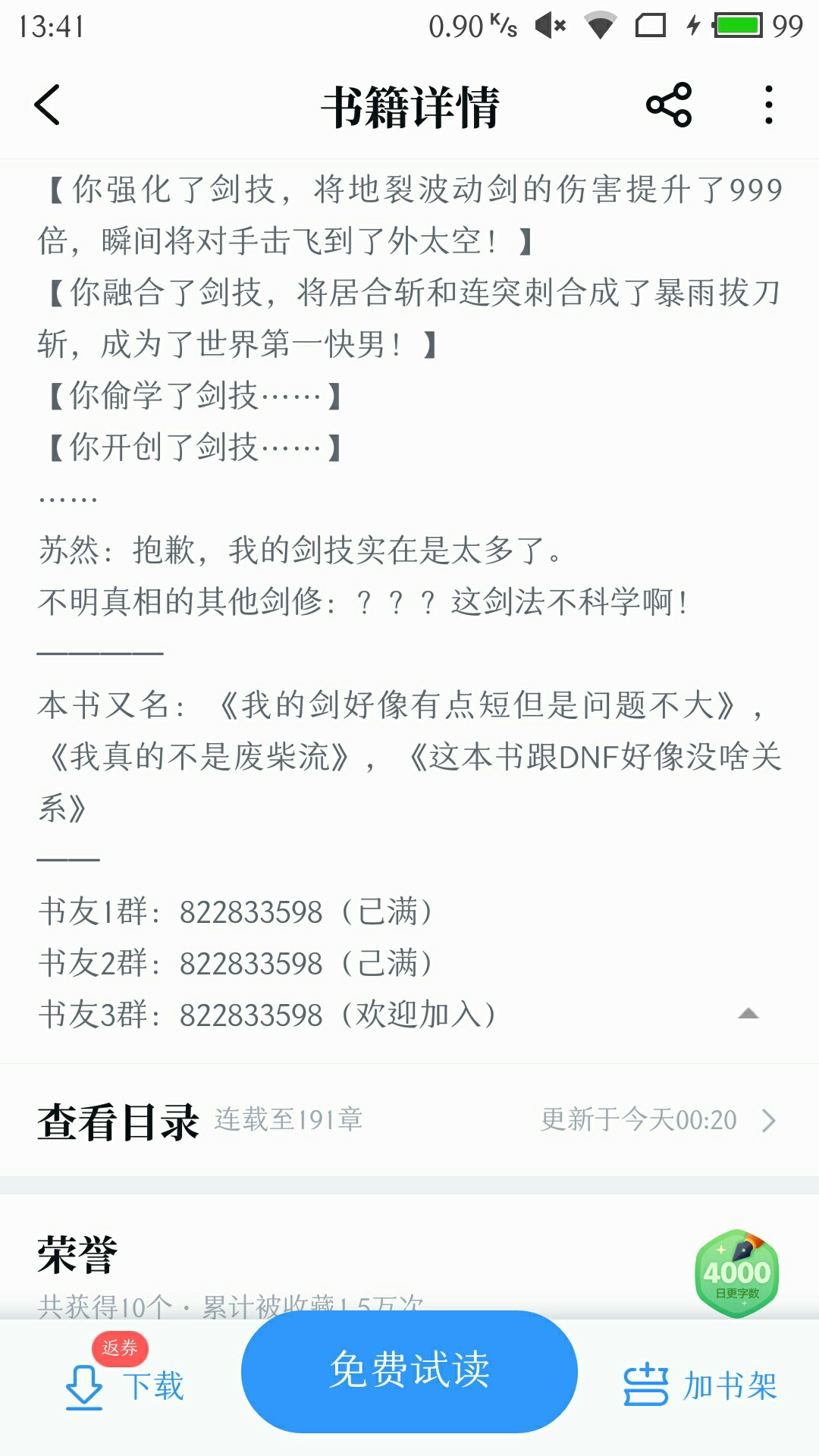Share this book
The image size is (819, 1456).
(x=669, y=105)
